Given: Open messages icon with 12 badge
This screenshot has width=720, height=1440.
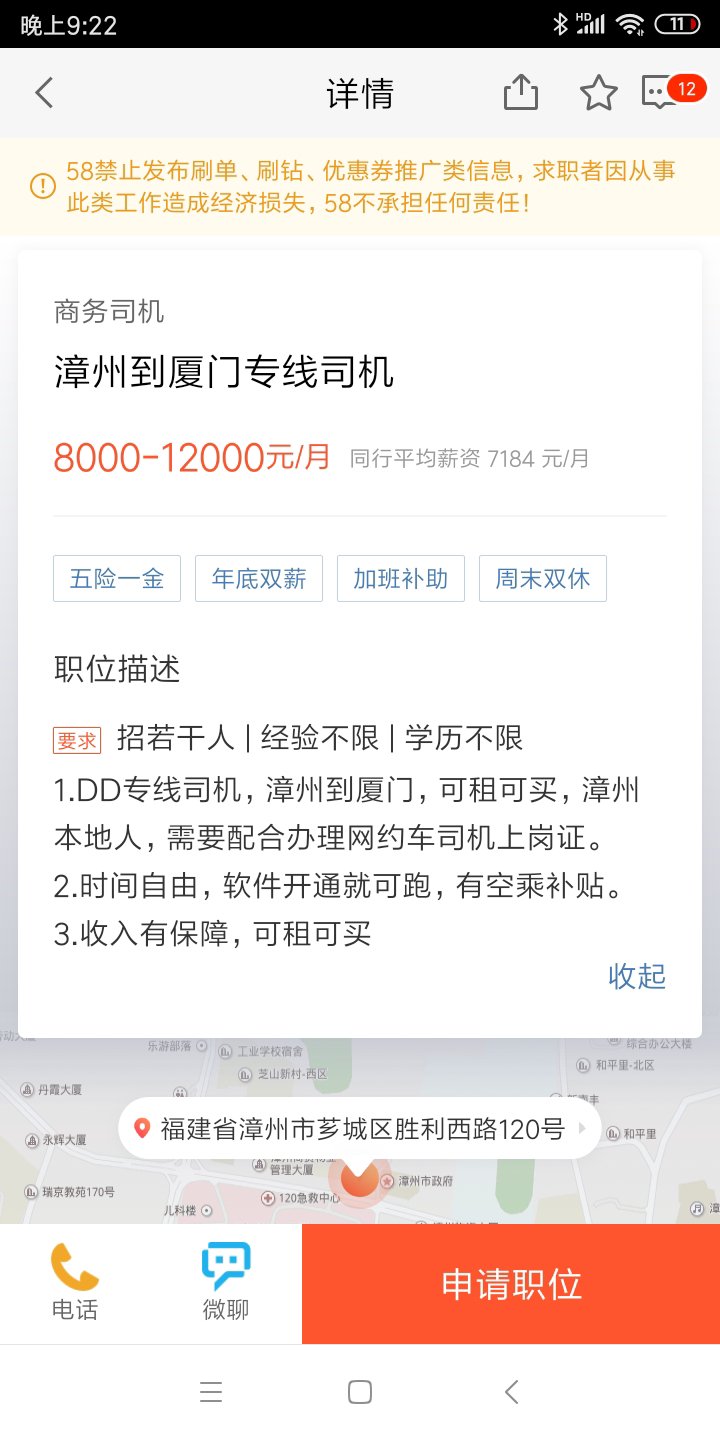Looking at the screenshot, I should pyautogui.click(x=667, y=92).
